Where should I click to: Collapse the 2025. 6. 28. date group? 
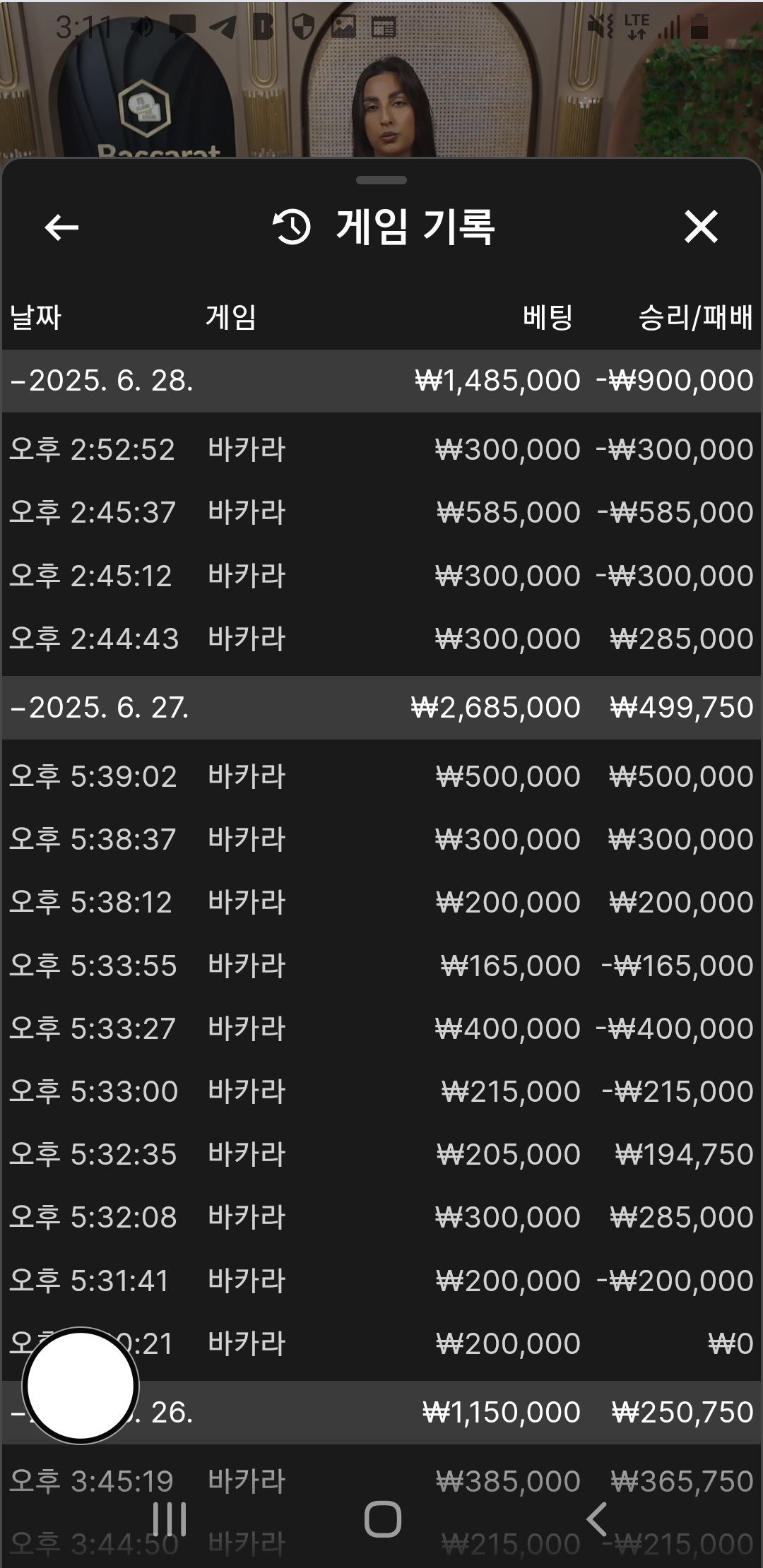381,381
